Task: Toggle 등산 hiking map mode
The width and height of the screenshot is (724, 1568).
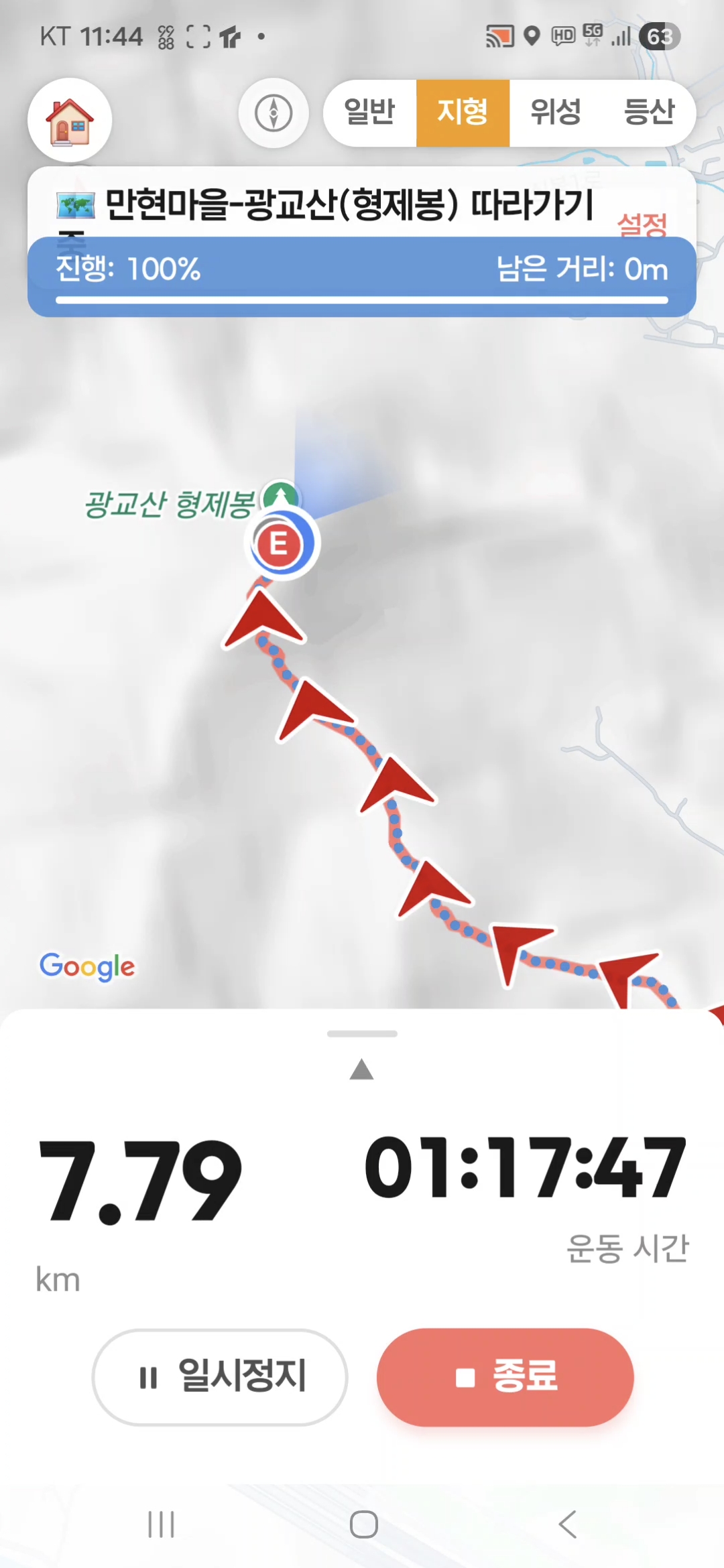Action: [650, 113]
